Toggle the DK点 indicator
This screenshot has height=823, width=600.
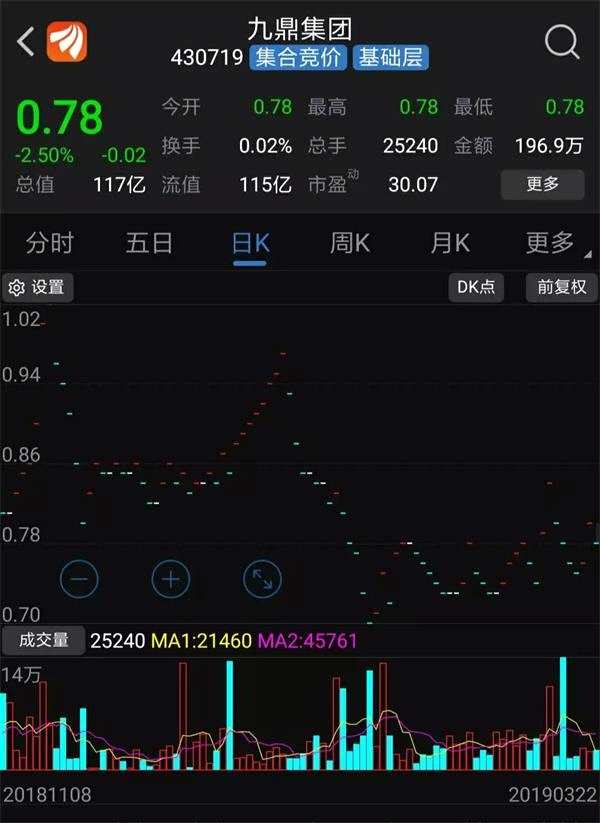[x=476, y=288]
